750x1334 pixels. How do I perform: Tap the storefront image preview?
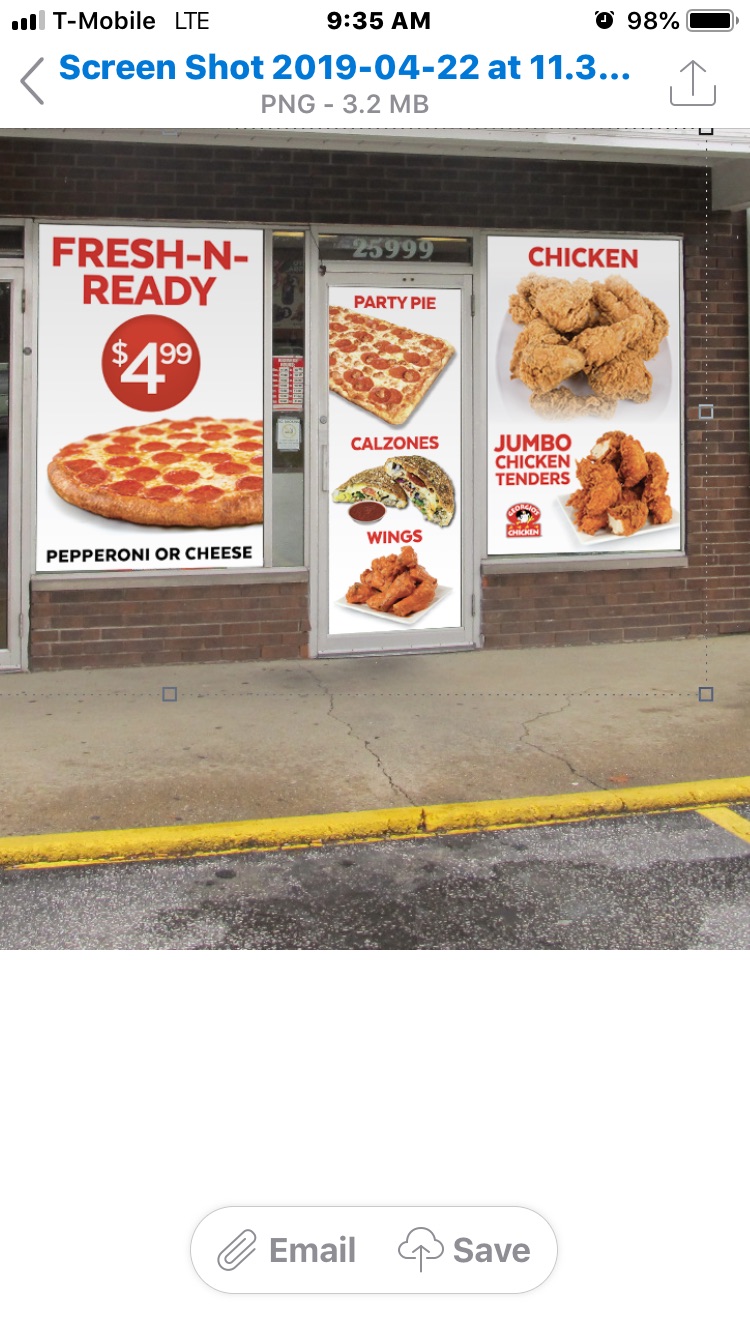point(375,540)
